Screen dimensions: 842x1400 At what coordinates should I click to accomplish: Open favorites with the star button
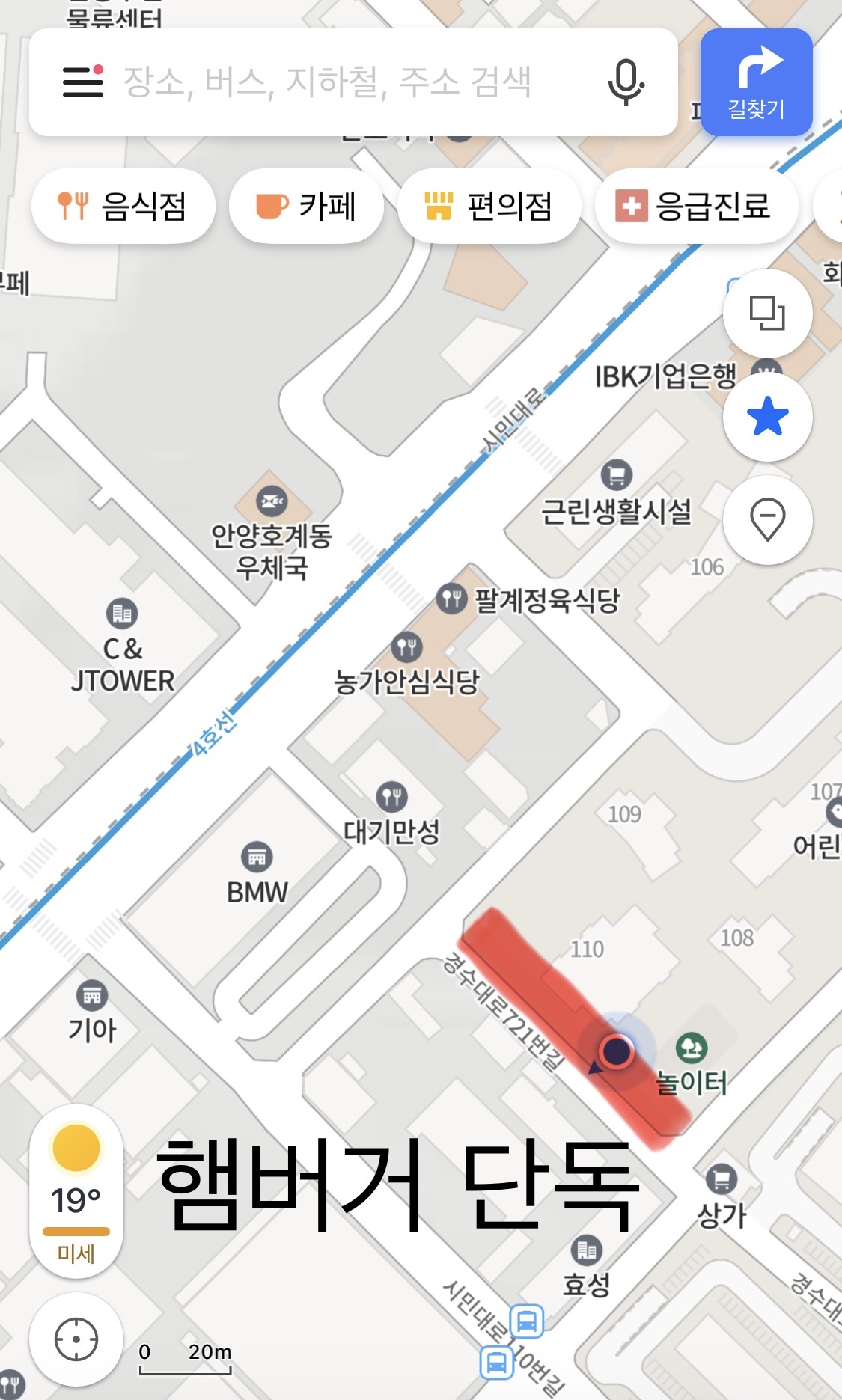point(767,417)
